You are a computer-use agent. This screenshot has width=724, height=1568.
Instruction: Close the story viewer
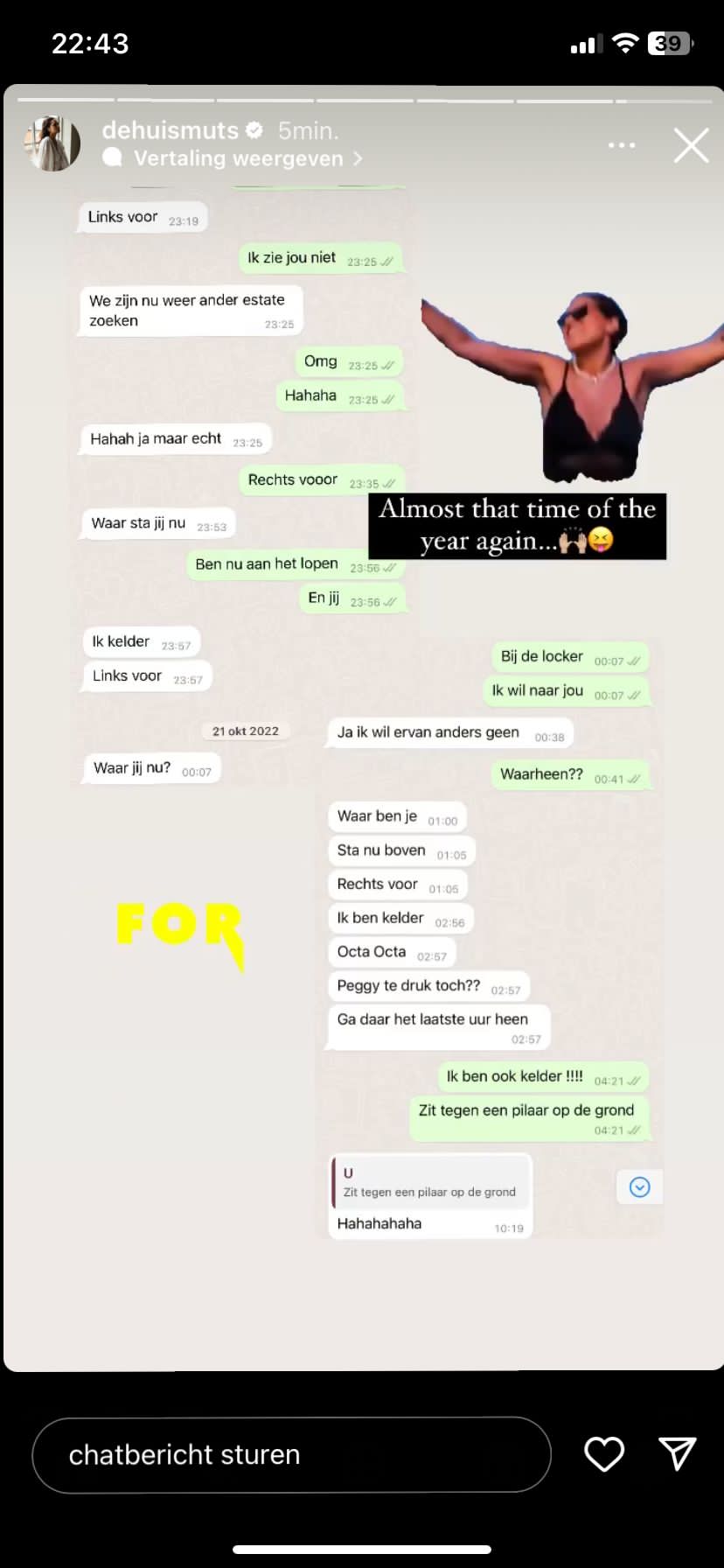(691, 145)
